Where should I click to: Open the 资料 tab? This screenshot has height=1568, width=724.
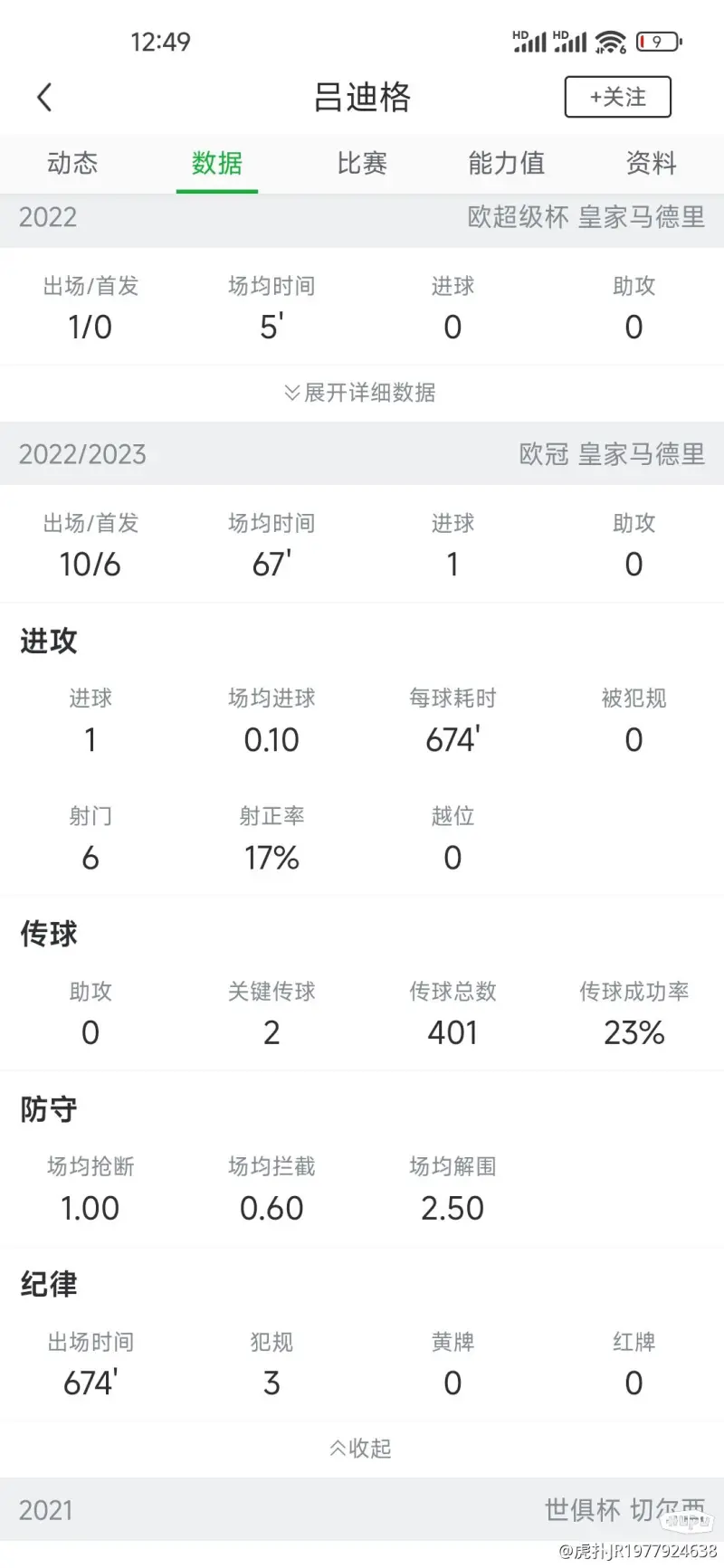coord(652,163)
